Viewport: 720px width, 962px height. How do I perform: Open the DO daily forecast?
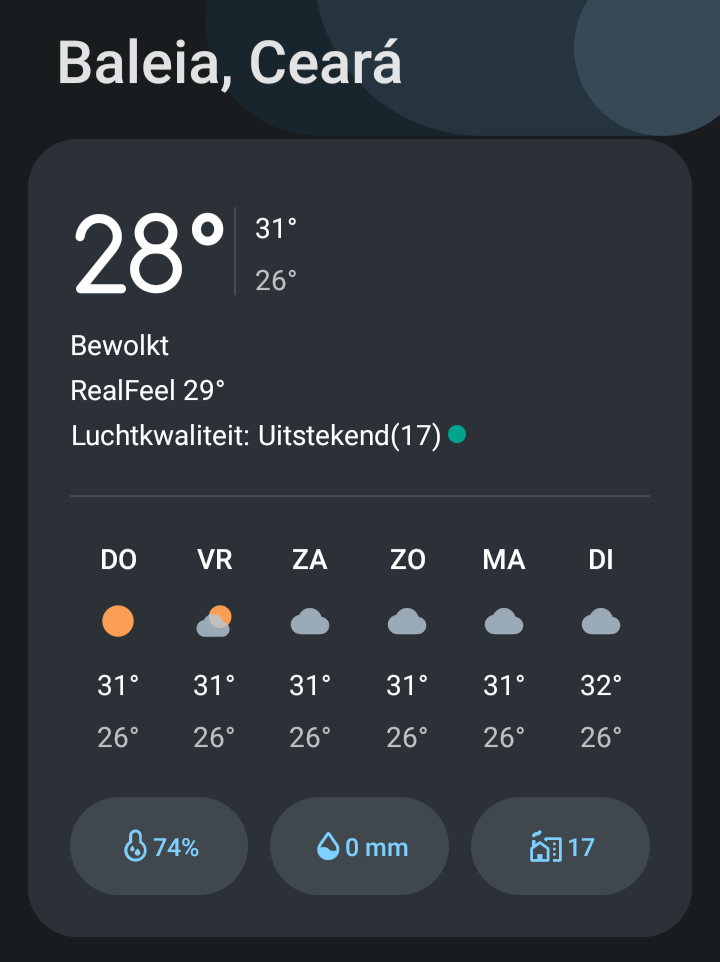click(x=118, y=648)
